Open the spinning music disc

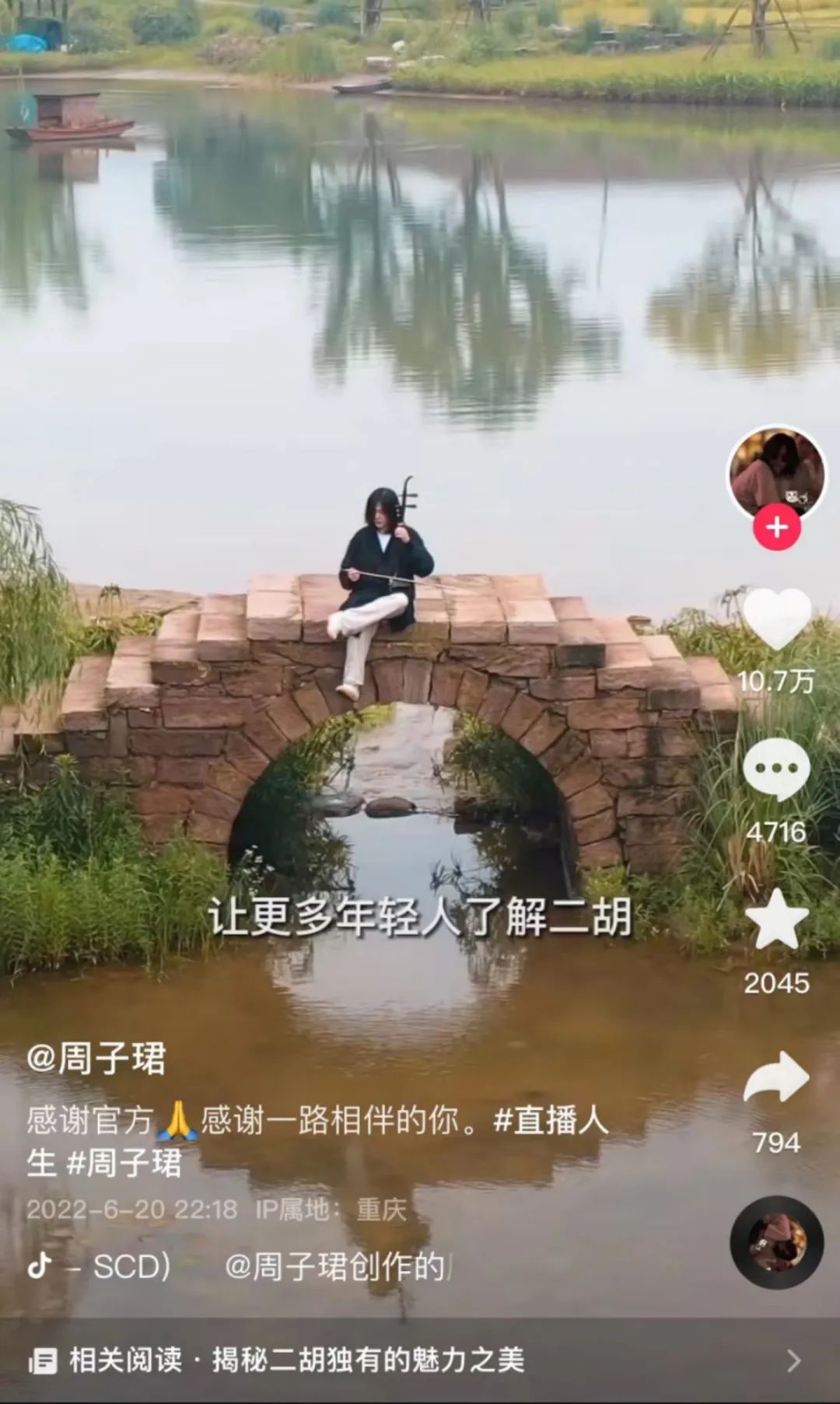click(x=776, y=1242)
